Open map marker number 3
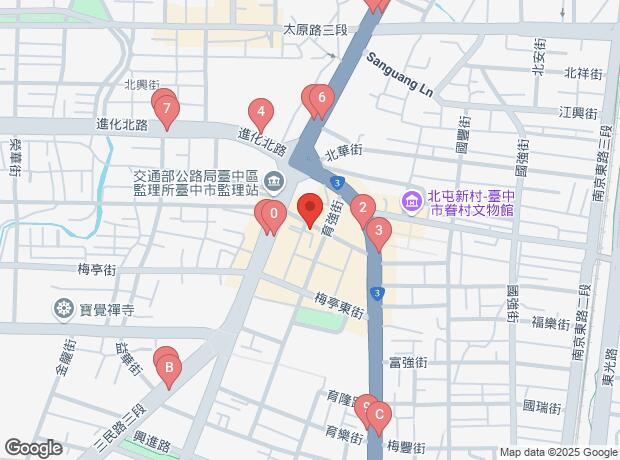The height and width of the screenshot is (460, 620). [378, 232]
